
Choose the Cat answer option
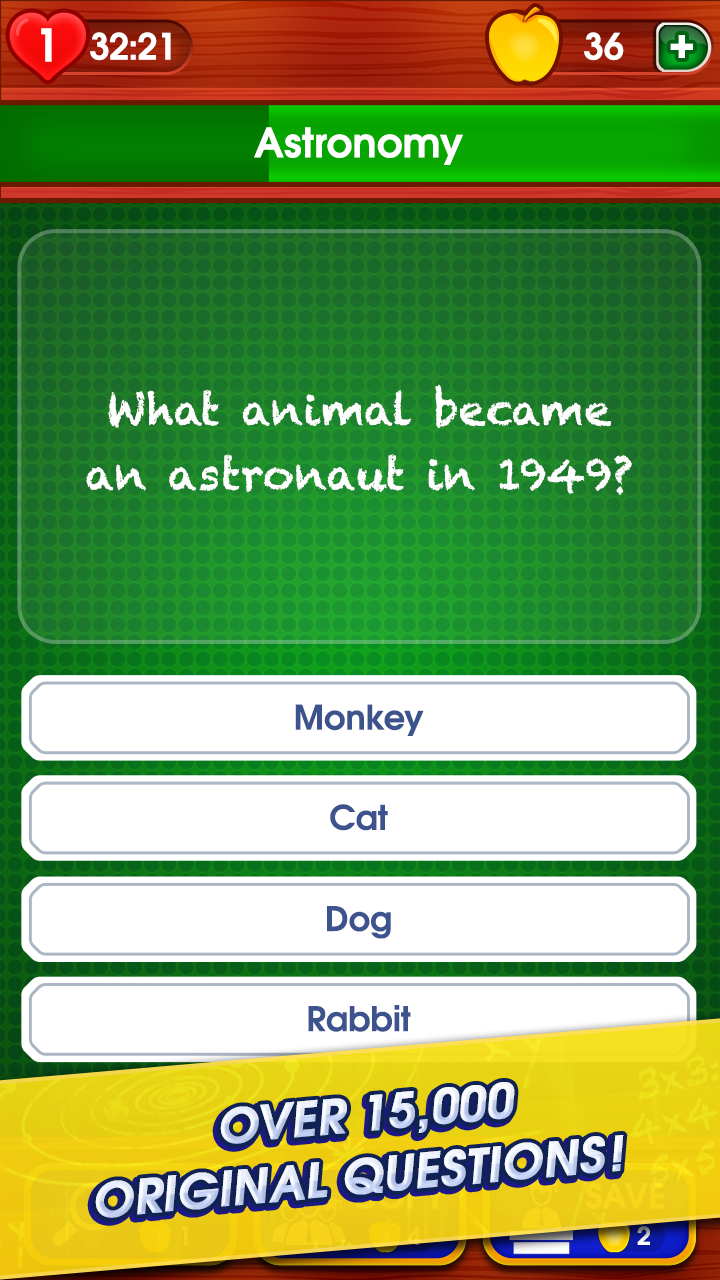[x=358, y=818]
